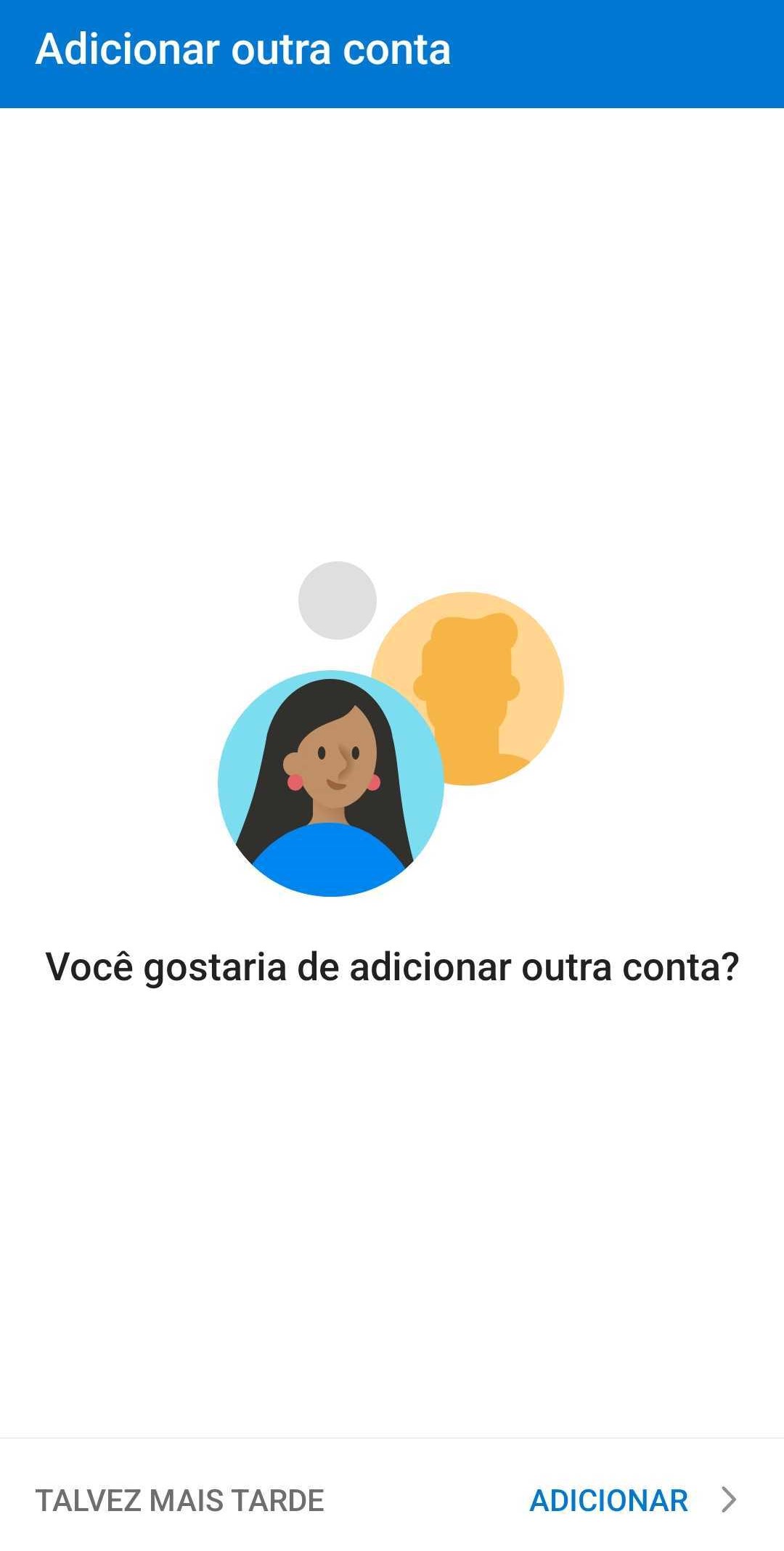Choose TALVEZ MAIS TARDE to skip

tap(180, 1501)
